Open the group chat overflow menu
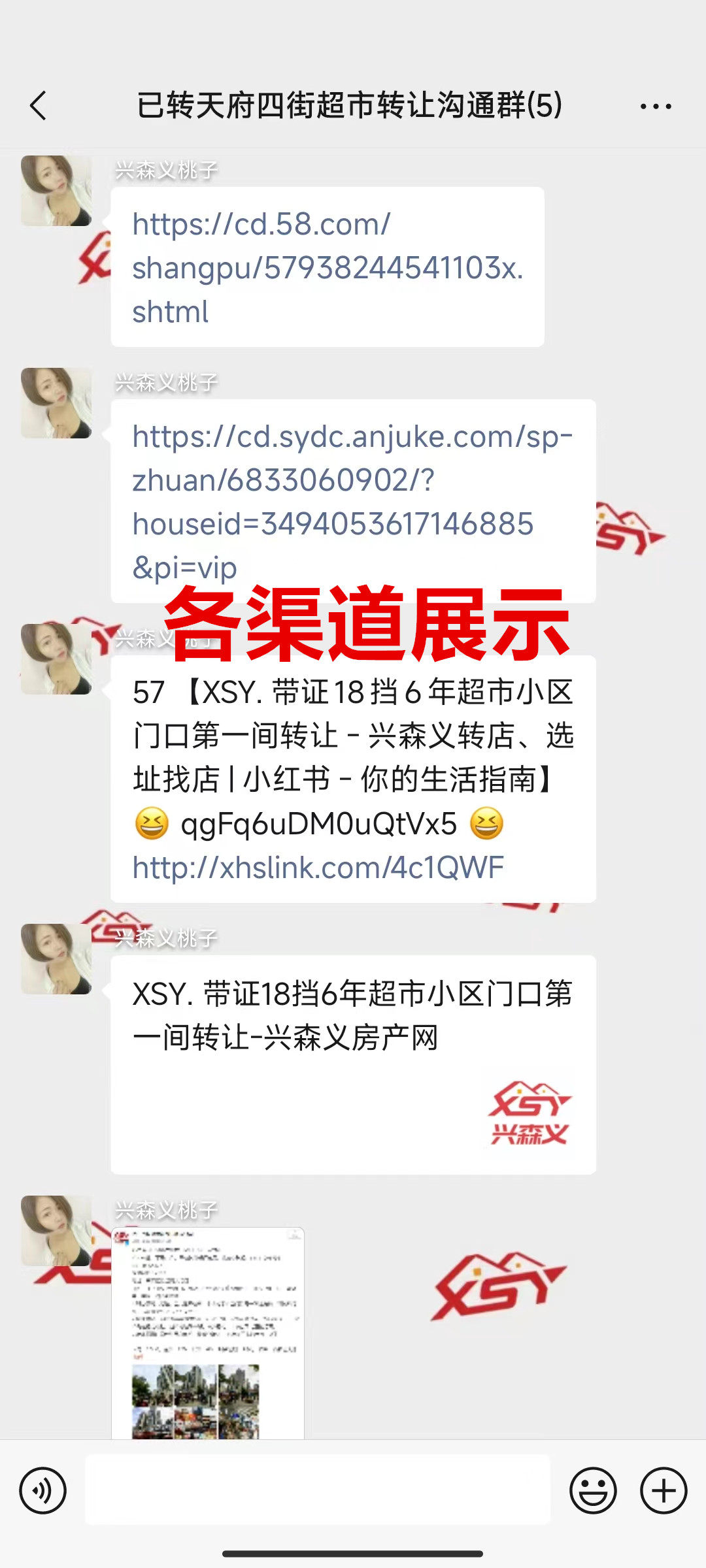The height and width of the screenshot is (1568, 706). pos(656,106)
